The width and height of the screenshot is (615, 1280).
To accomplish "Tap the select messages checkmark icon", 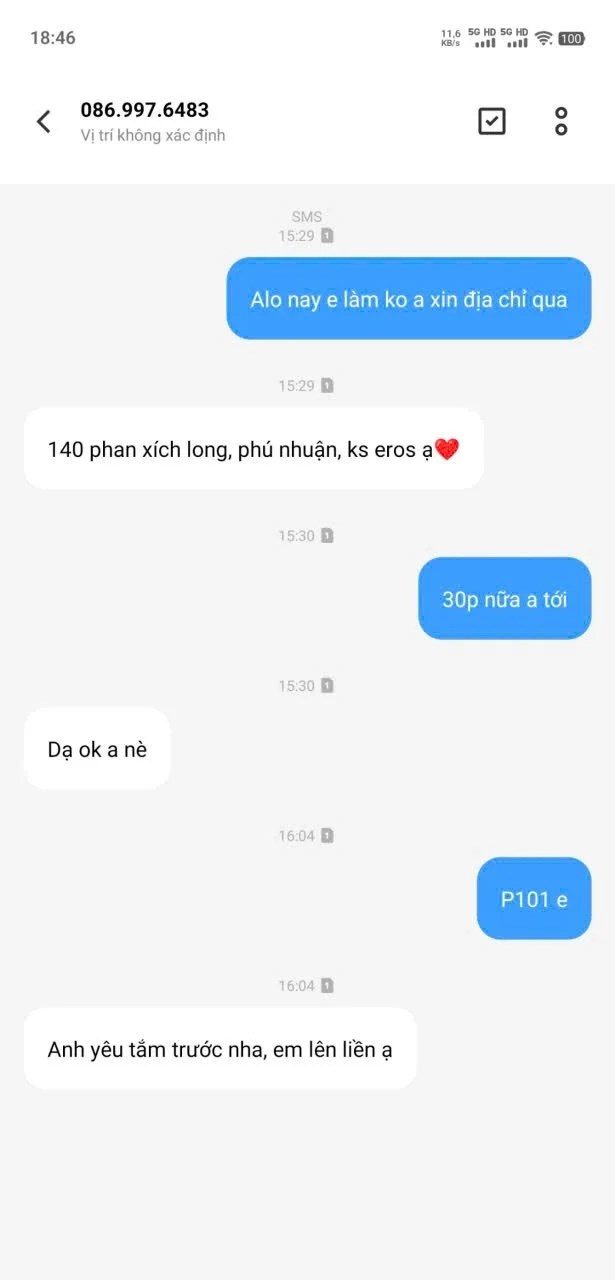I will tap(491, 121).
